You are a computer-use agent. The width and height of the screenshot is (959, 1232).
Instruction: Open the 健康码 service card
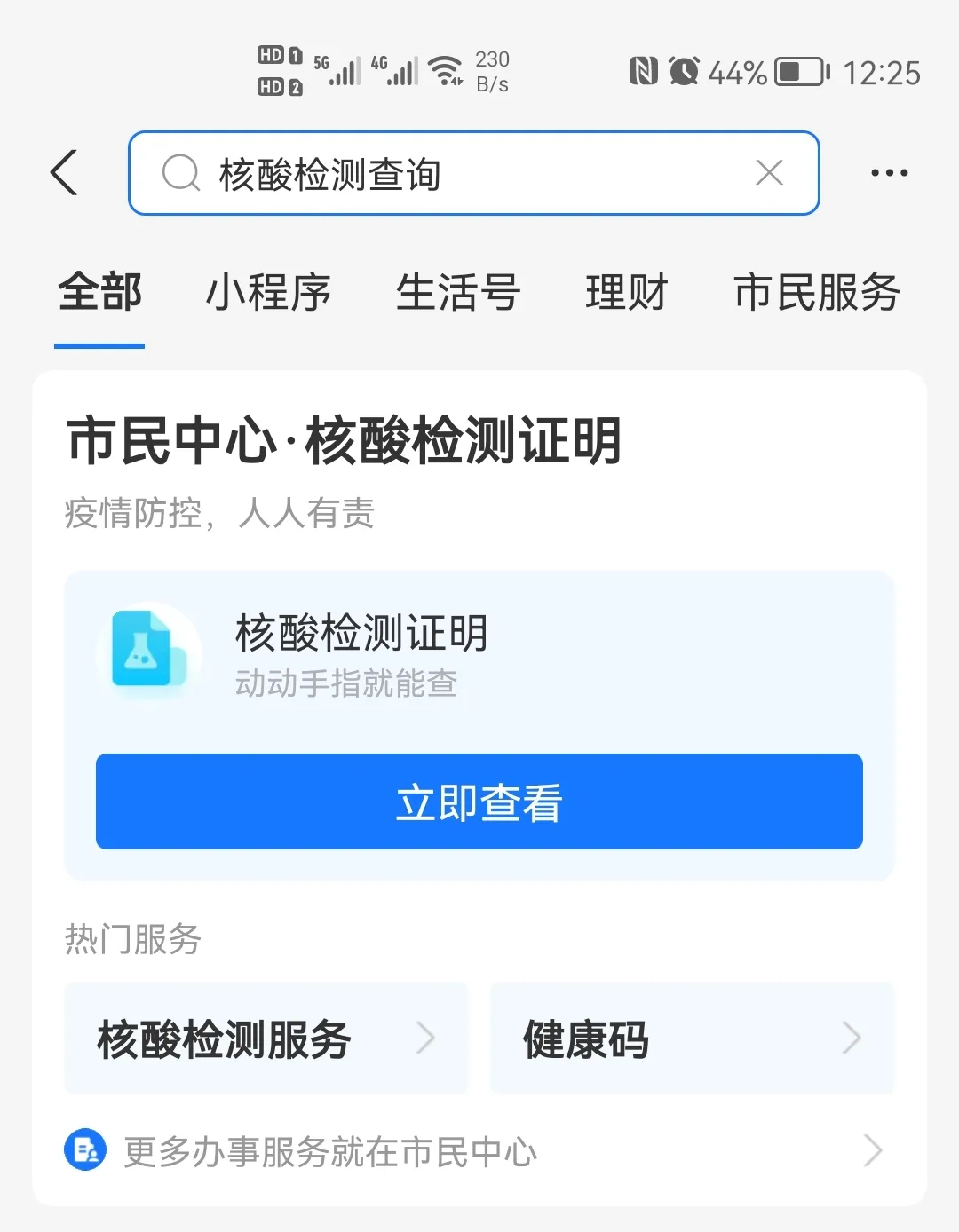692,1039
